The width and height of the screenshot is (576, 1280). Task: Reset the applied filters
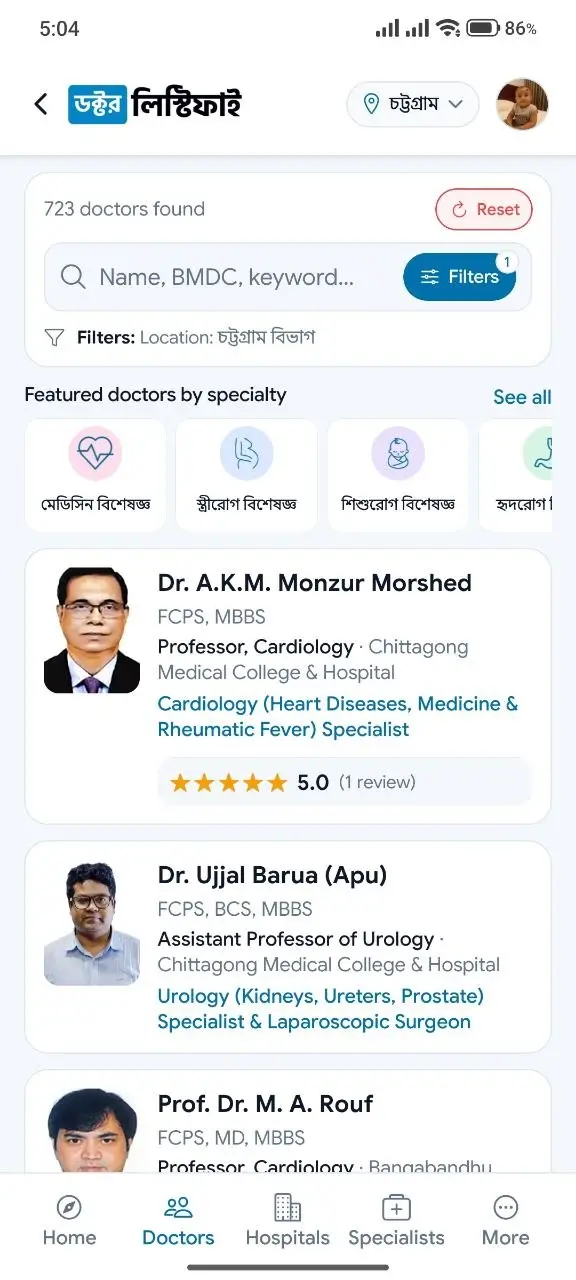point(484,209)
